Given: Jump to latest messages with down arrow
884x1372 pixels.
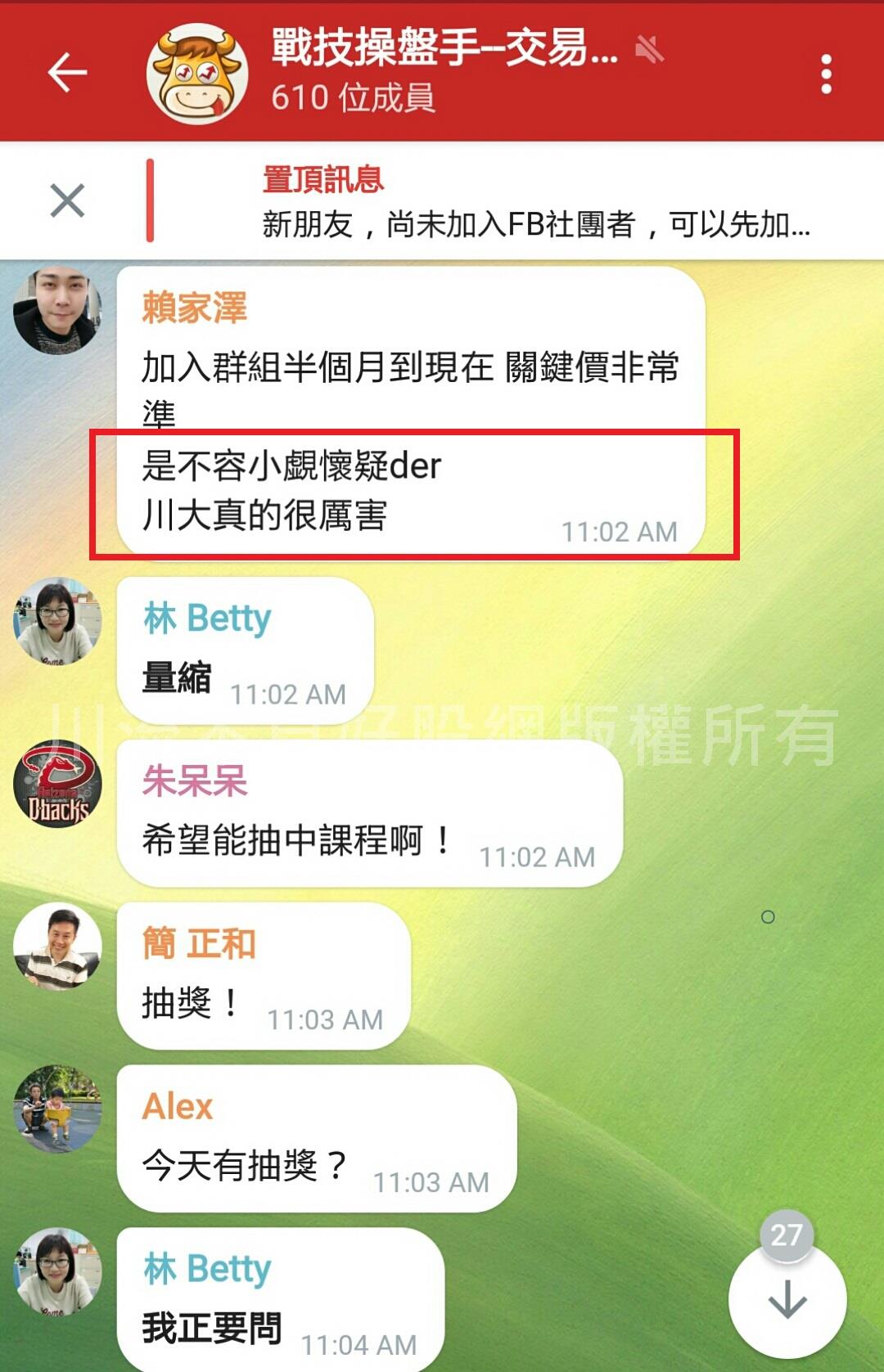Looking at the screenshot, I should click(x=787, y=1299).
